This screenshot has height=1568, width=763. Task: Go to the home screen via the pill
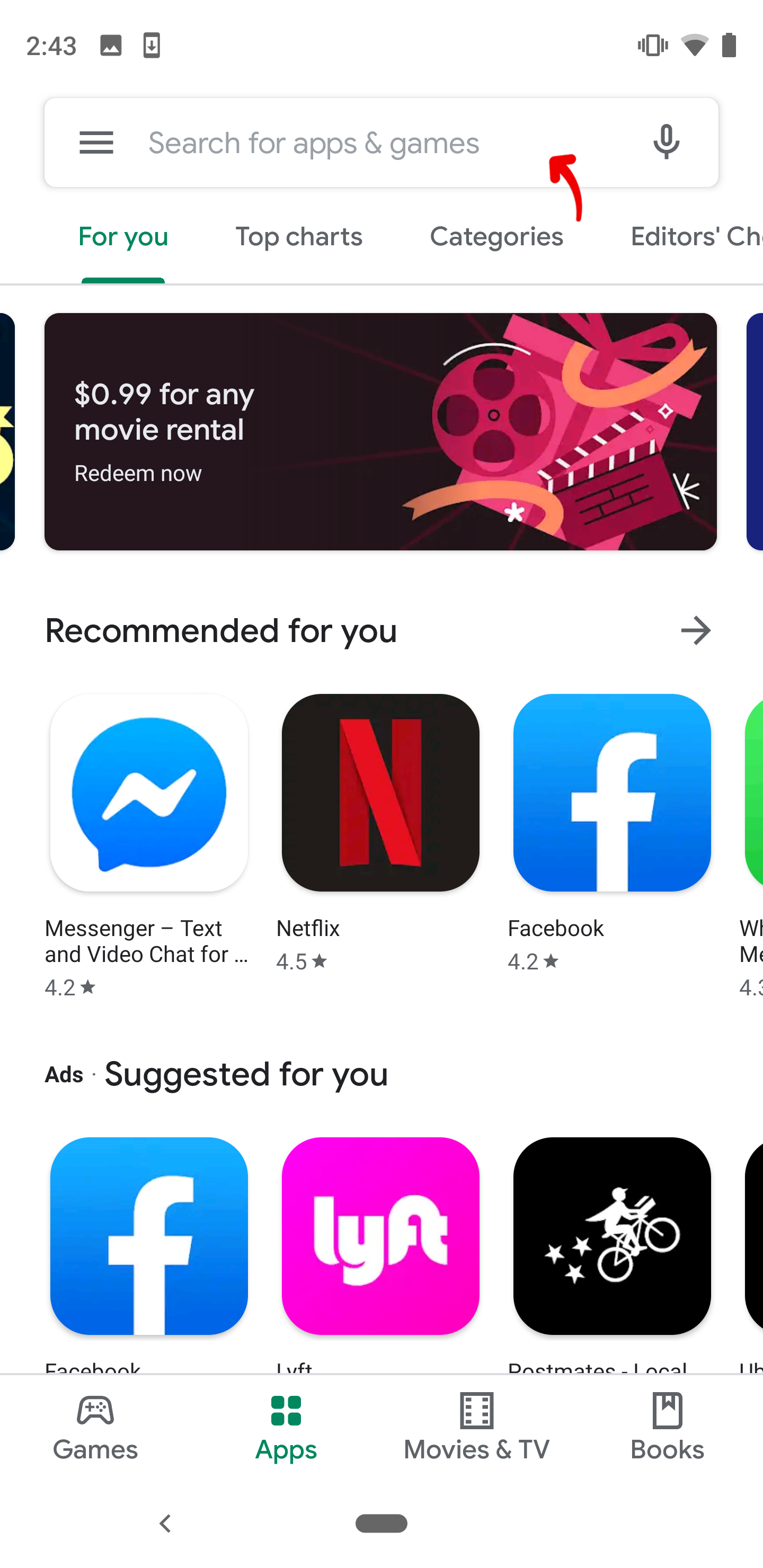click(381, 1524)
